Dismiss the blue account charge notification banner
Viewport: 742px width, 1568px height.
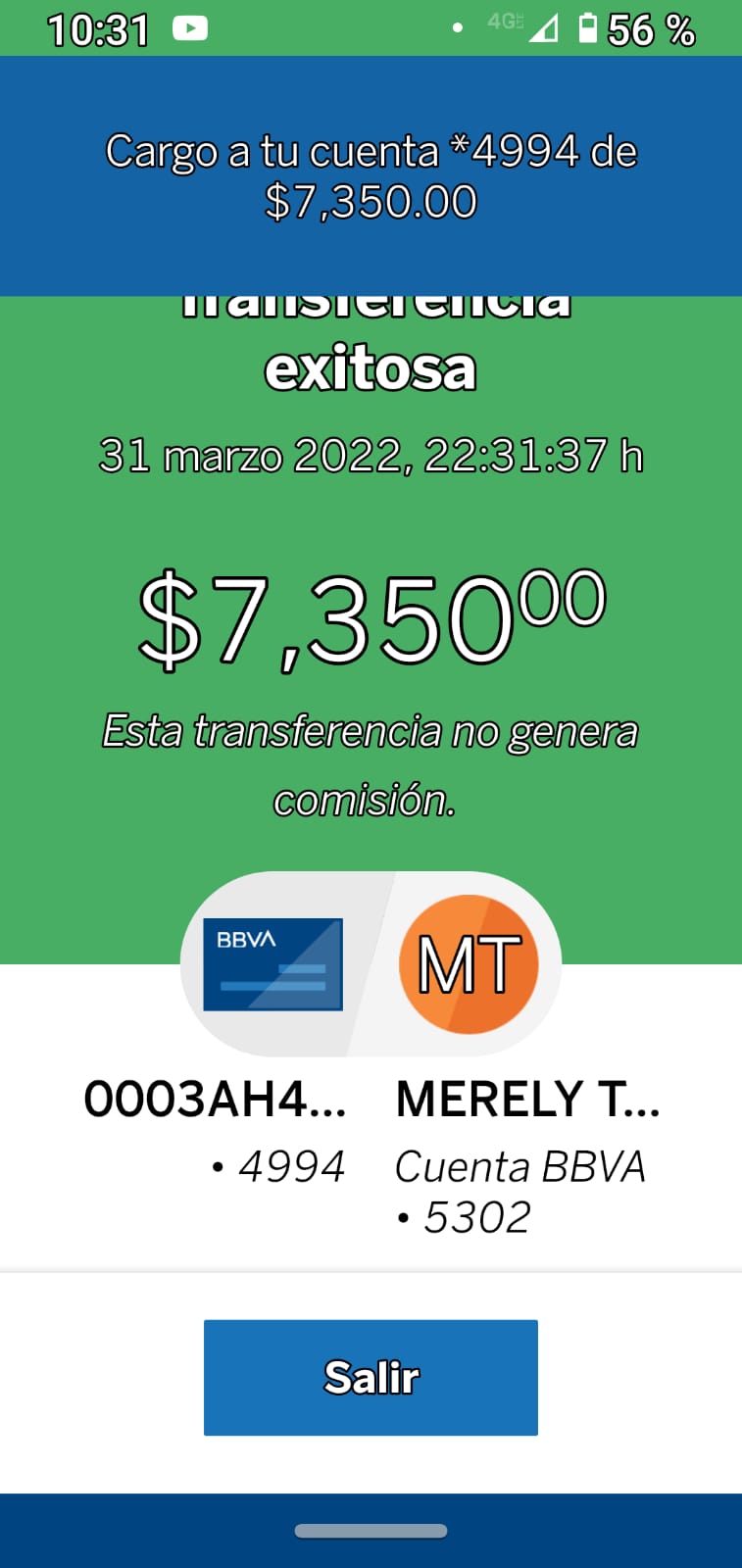click(371, 176)
